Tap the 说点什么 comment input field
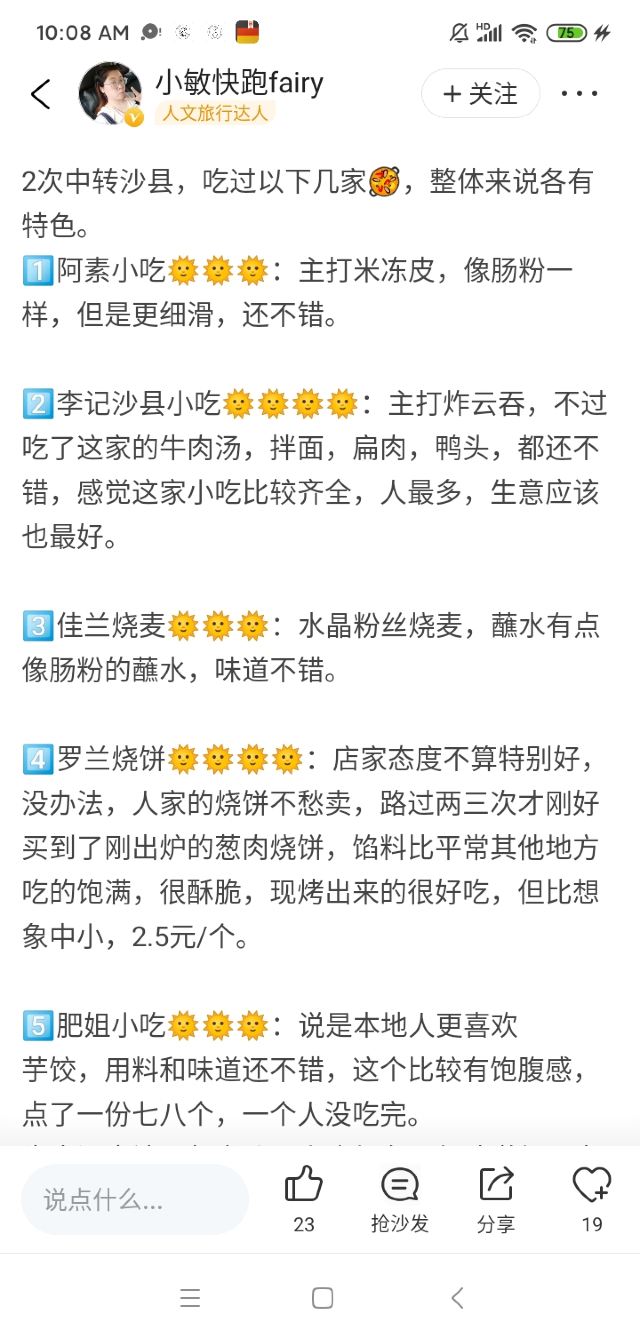 (x=135, y=1200)
